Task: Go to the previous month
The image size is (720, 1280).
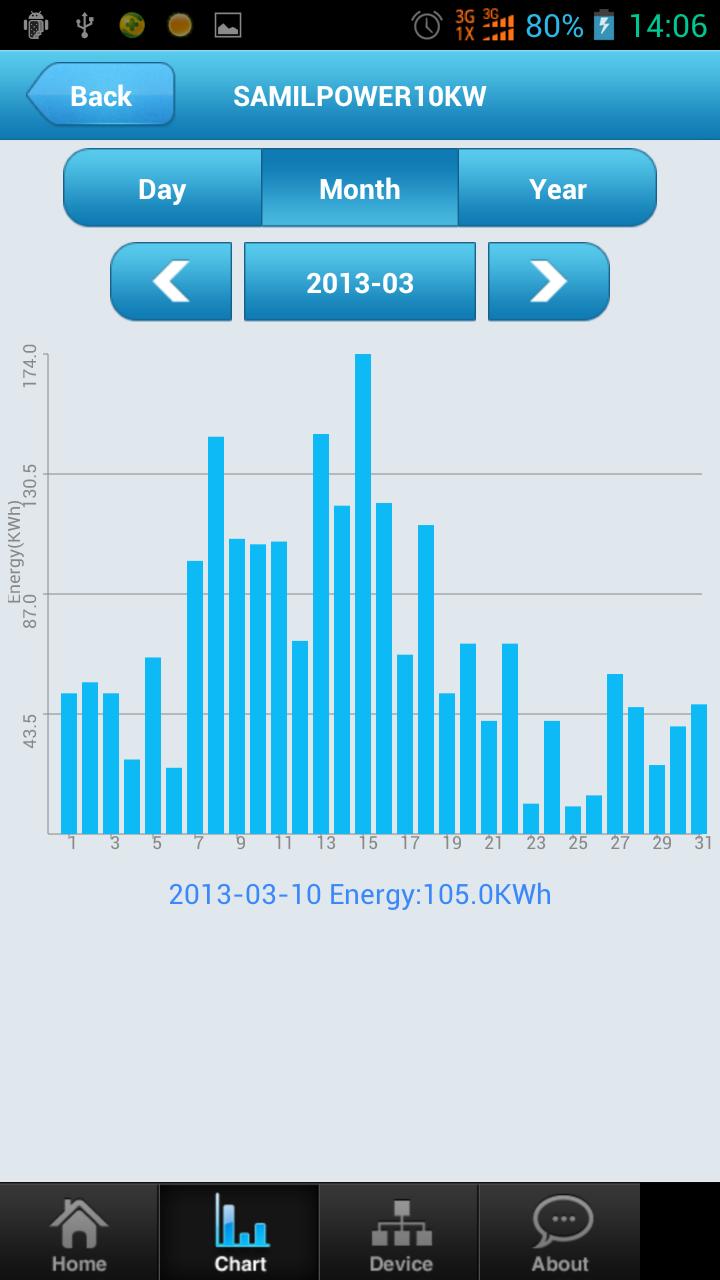Action: (171, 282)
